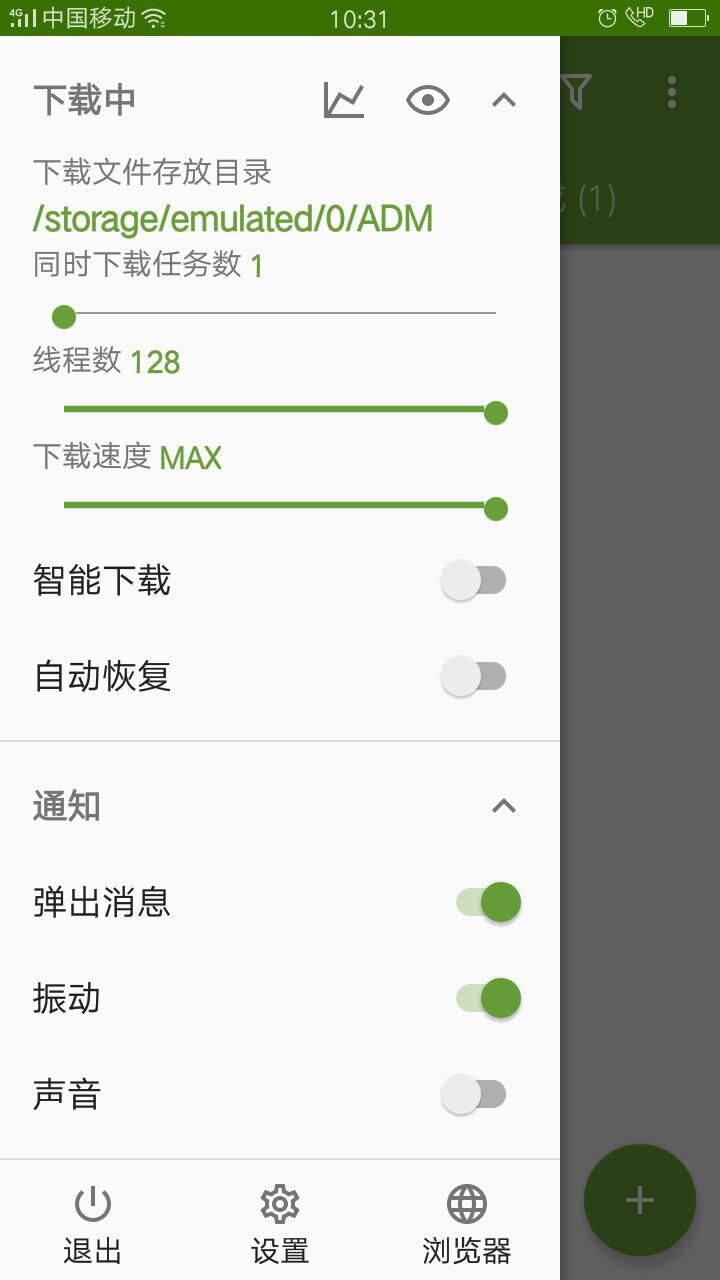Screen dimensions: 720x1280
Task: Open the filter icon
Action: [576, 92]
